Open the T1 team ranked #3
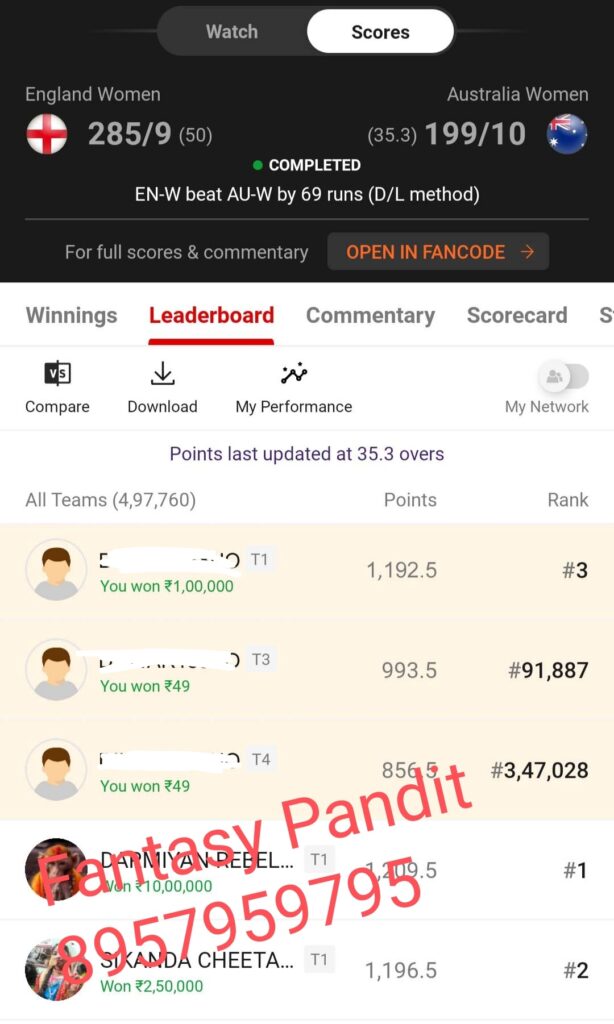This screenshot has height=1024, width=614. [x=307, y=571]
